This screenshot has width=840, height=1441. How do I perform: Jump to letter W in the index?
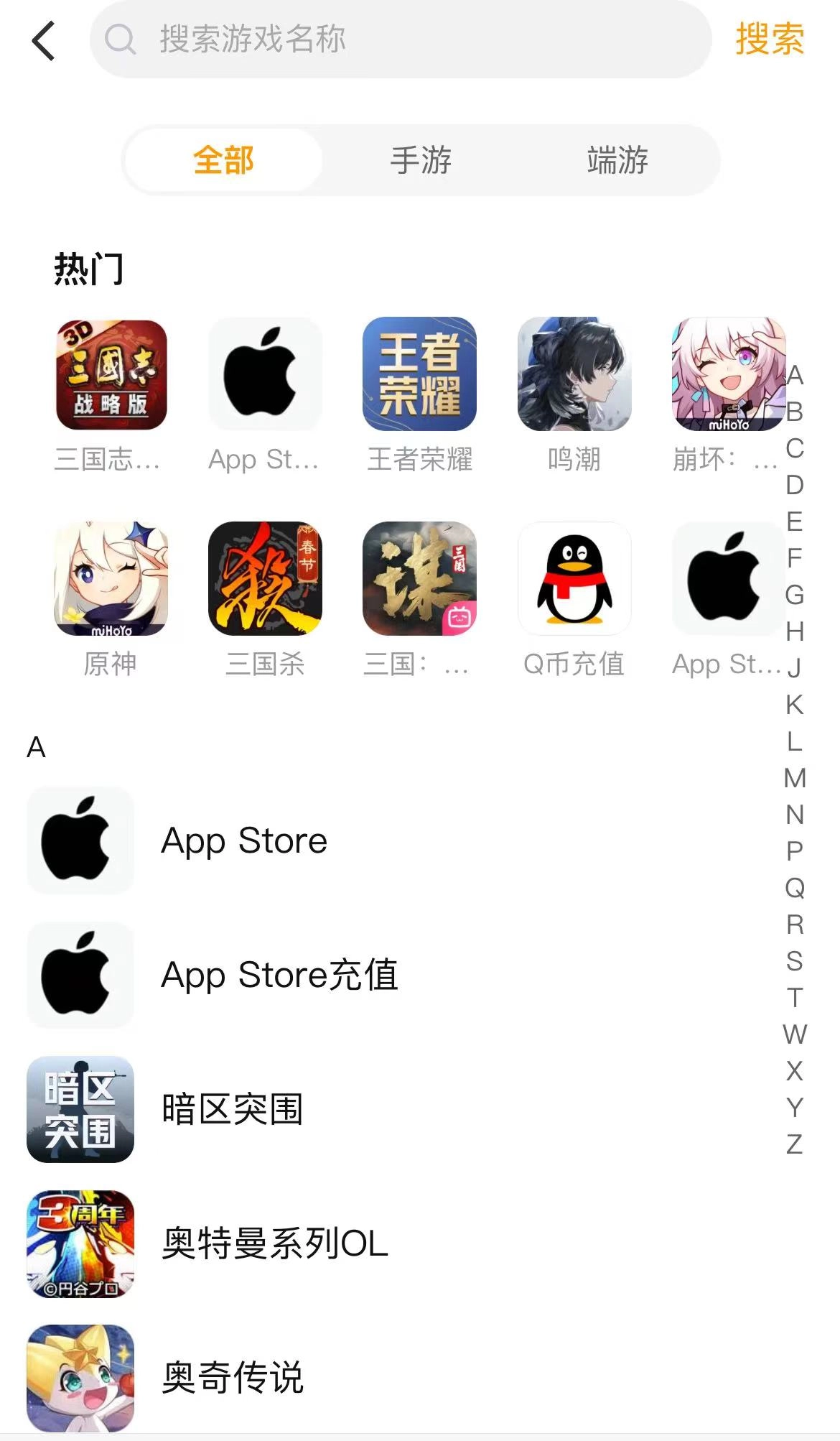point(794,1034)
